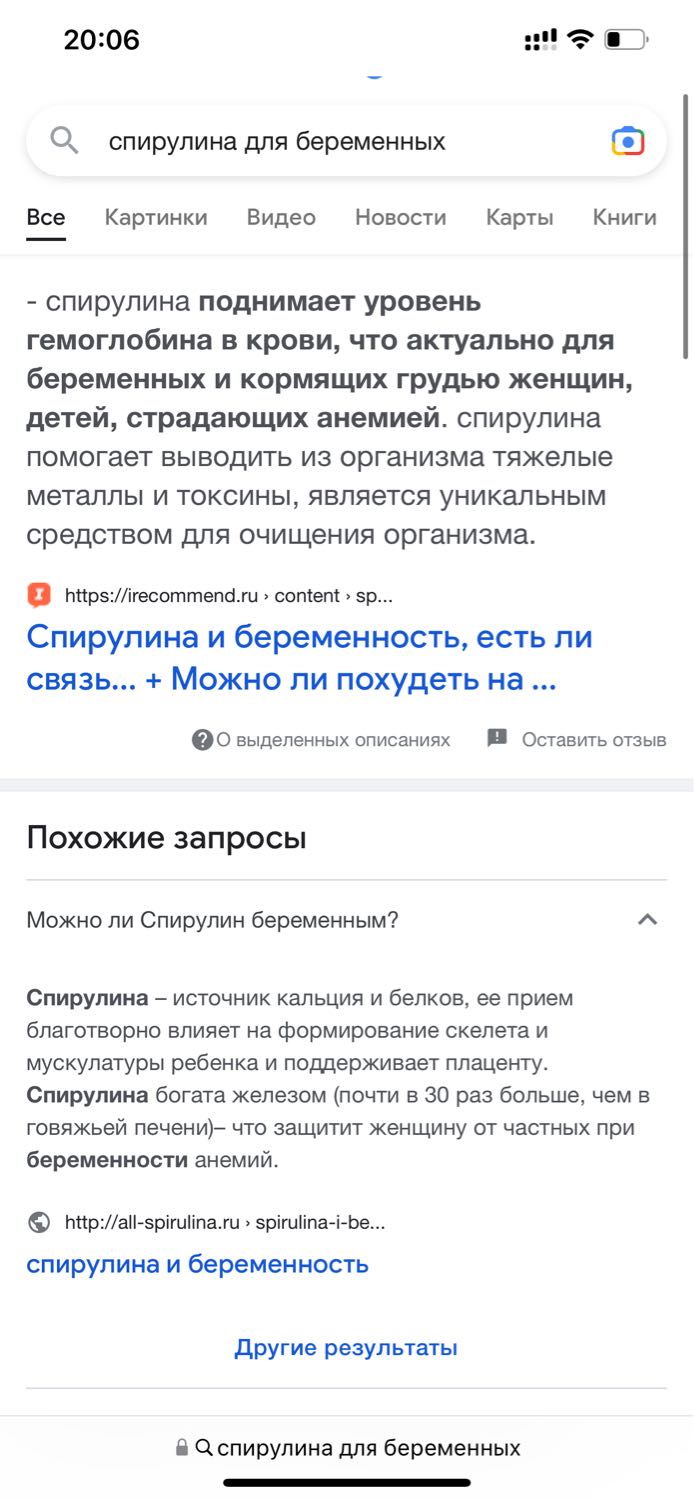The image size is (694, 1500).
Task: Tap Другие результаты
Action: point(346,1347)
